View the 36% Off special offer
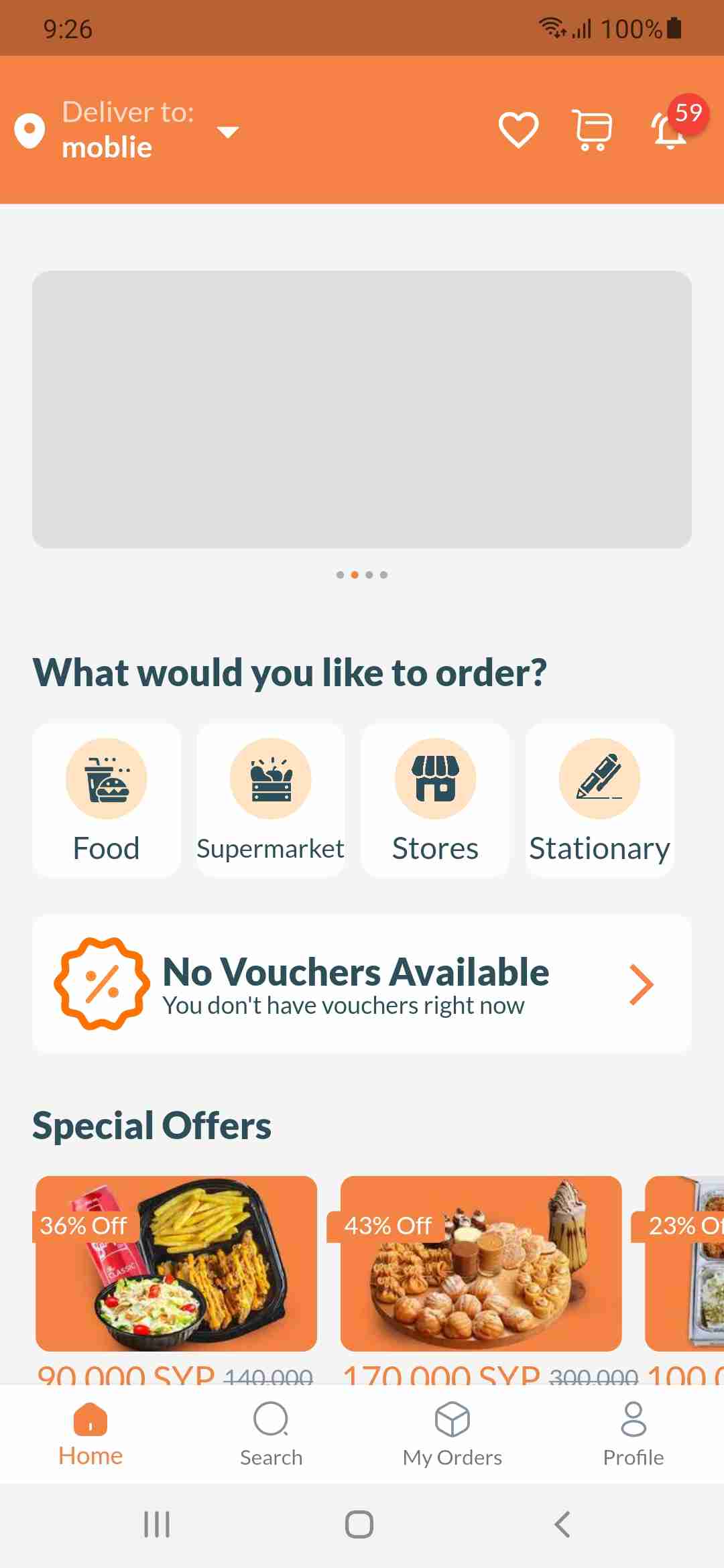 click(x=176, y=1264)
